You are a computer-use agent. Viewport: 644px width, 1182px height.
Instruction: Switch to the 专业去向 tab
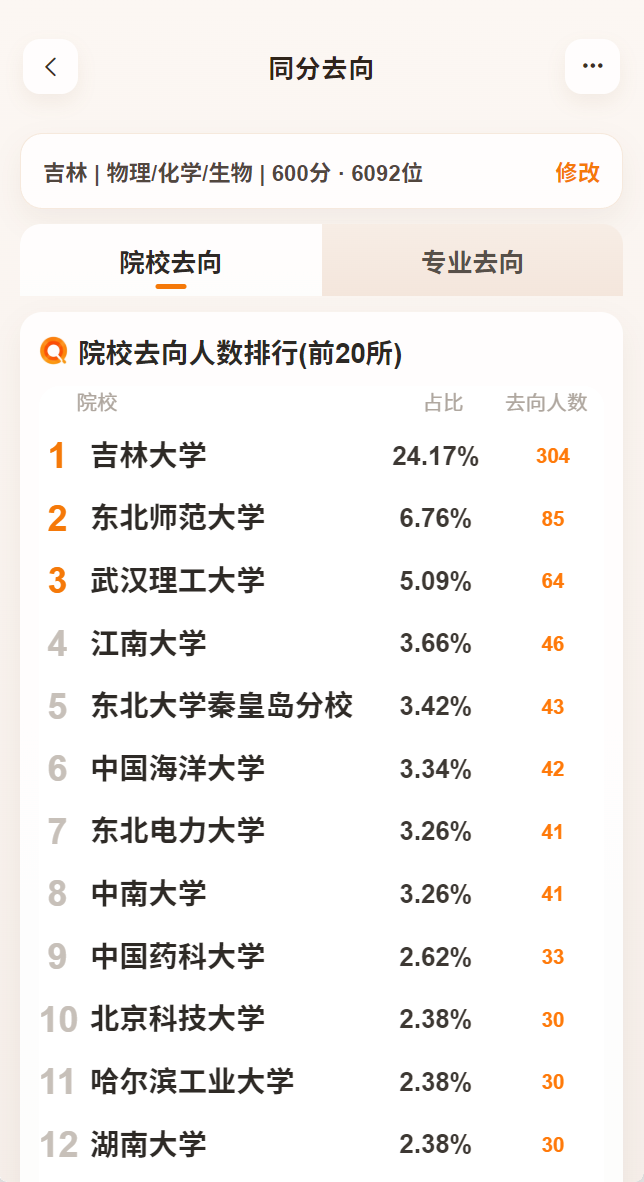coord(472,261)
